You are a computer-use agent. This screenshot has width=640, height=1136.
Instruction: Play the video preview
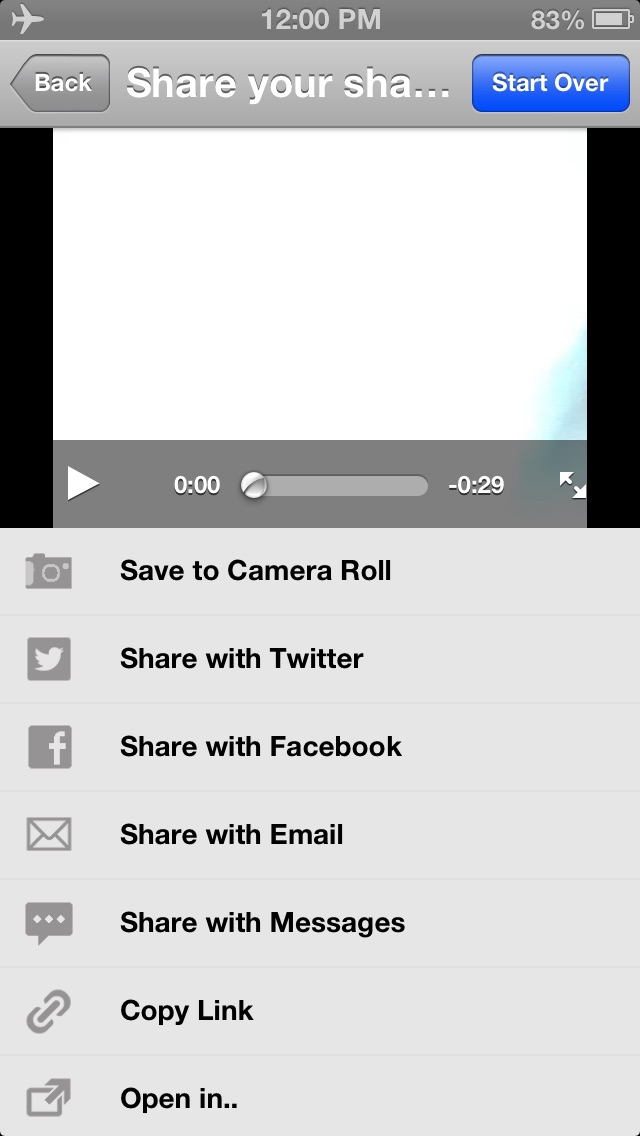pos(83,484)
